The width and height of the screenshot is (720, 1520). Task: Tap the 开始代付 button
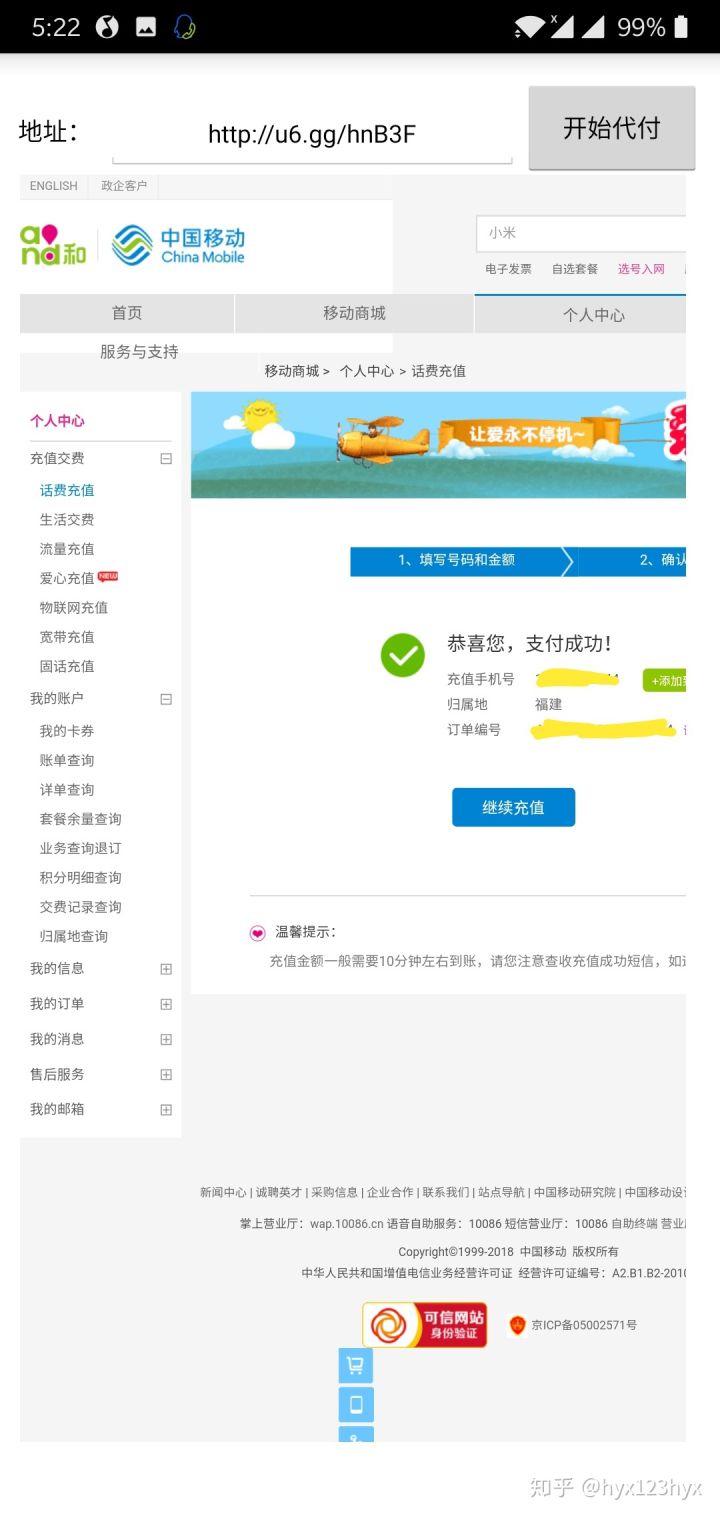[x=611, y=128]
